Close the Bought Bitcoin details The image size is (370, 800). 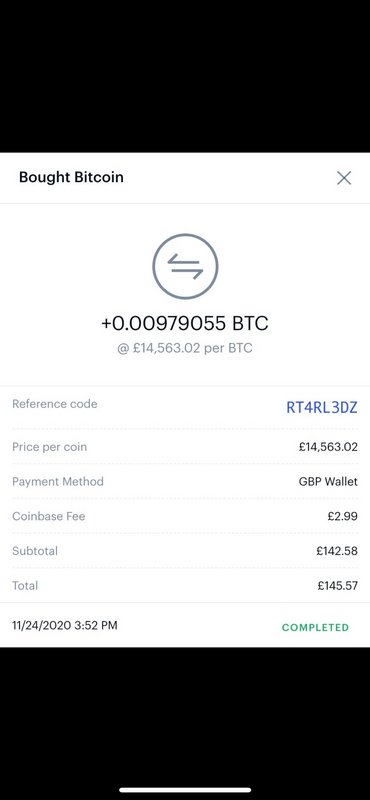click(x=344, y=178)
